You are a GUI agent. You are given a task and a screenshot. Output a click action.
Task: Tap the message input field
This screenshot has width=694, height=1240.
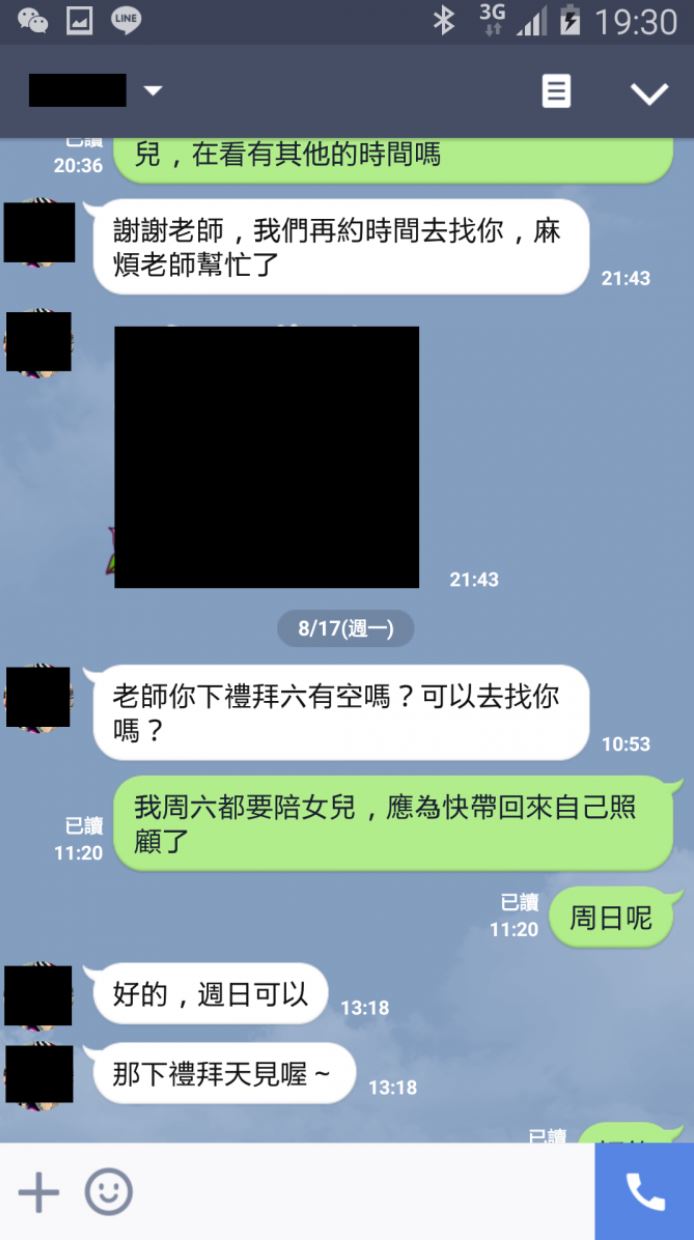[360, 1192]
